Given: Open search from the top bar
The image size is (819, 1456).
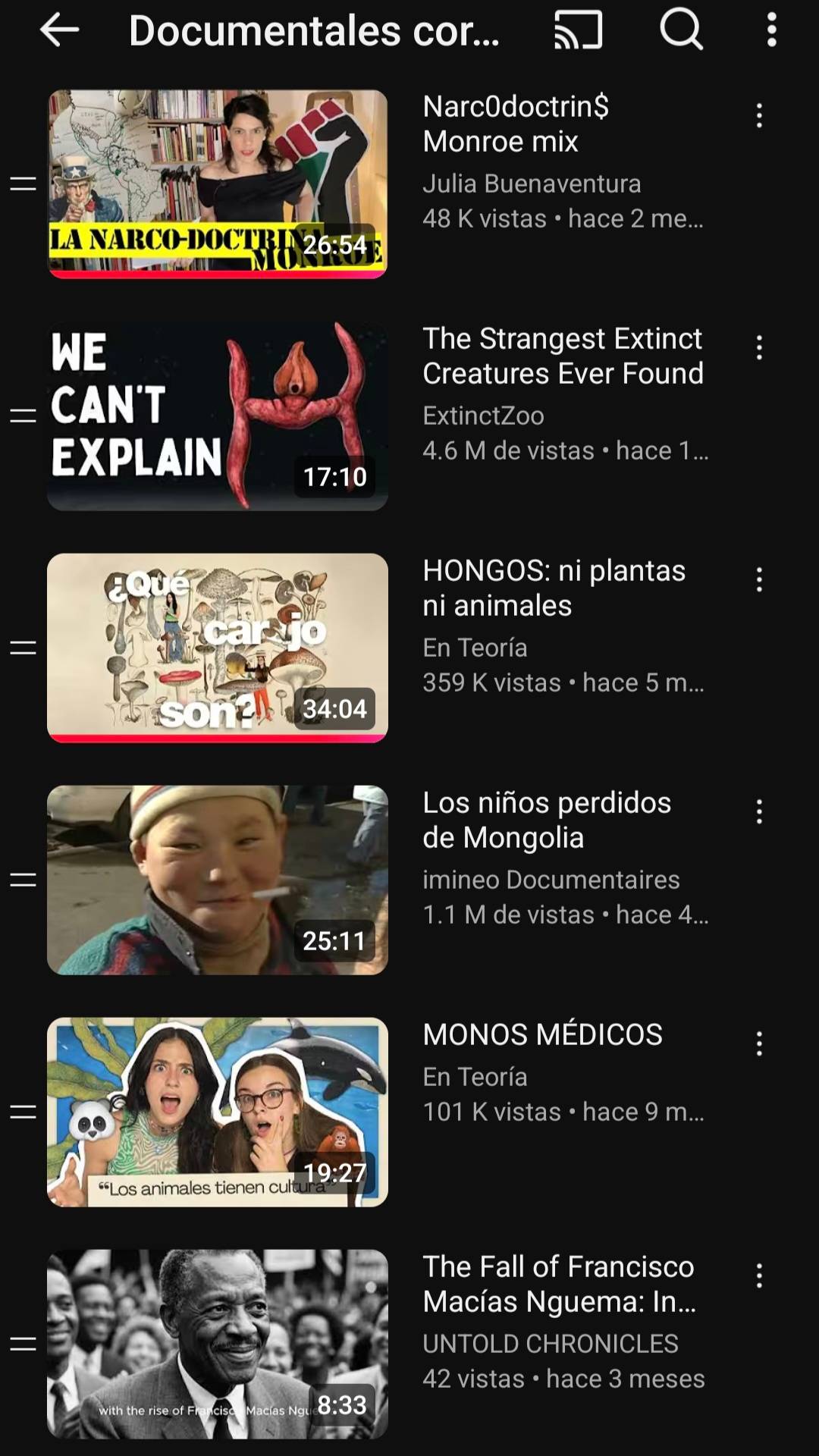Looking at the screenshot, I should click(682, 30).
